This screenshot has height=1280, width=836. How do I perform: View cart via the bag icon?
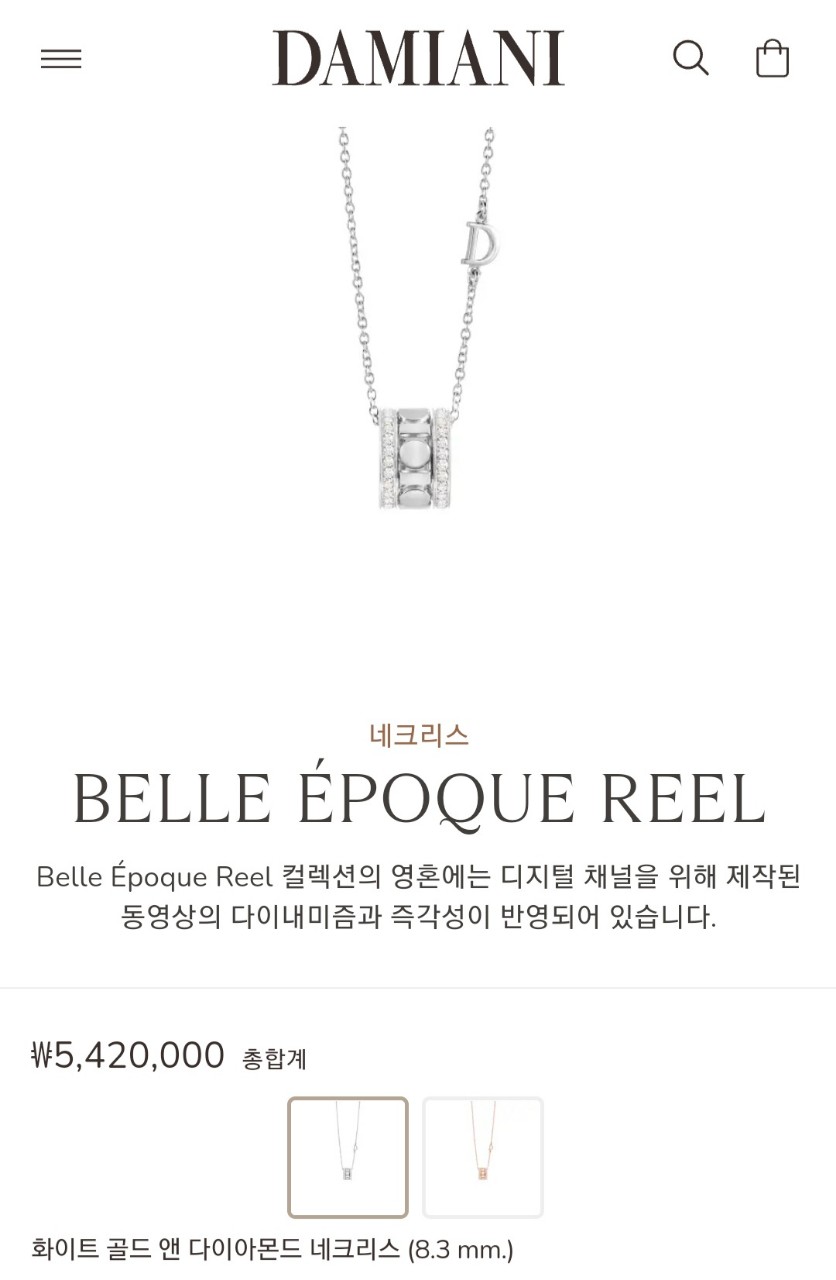pos(772,58)
